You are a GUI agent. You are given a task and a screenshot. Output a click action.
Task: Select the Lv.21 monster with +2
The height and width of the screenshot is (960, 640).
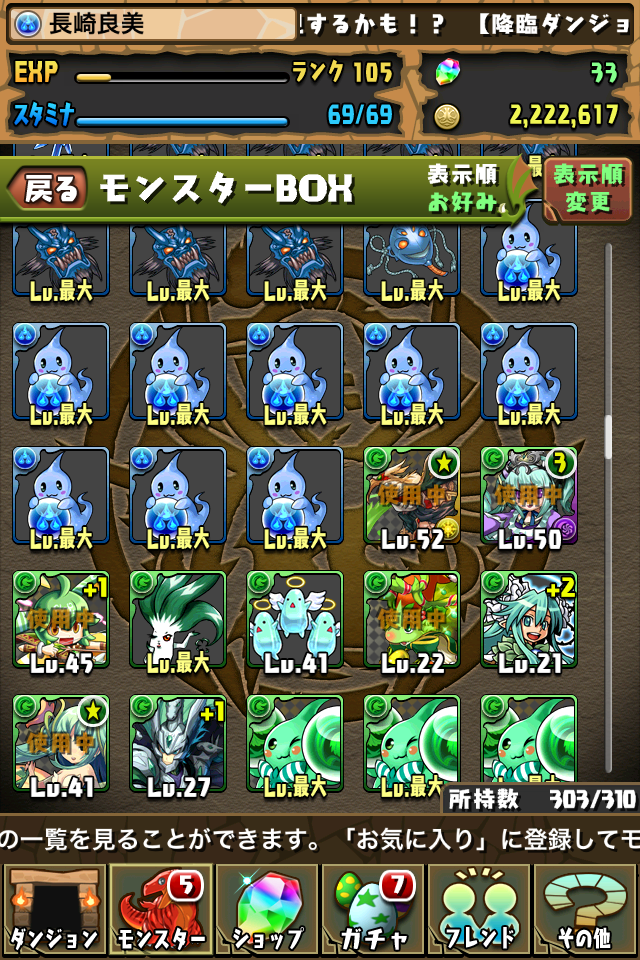tap(529, 620)
